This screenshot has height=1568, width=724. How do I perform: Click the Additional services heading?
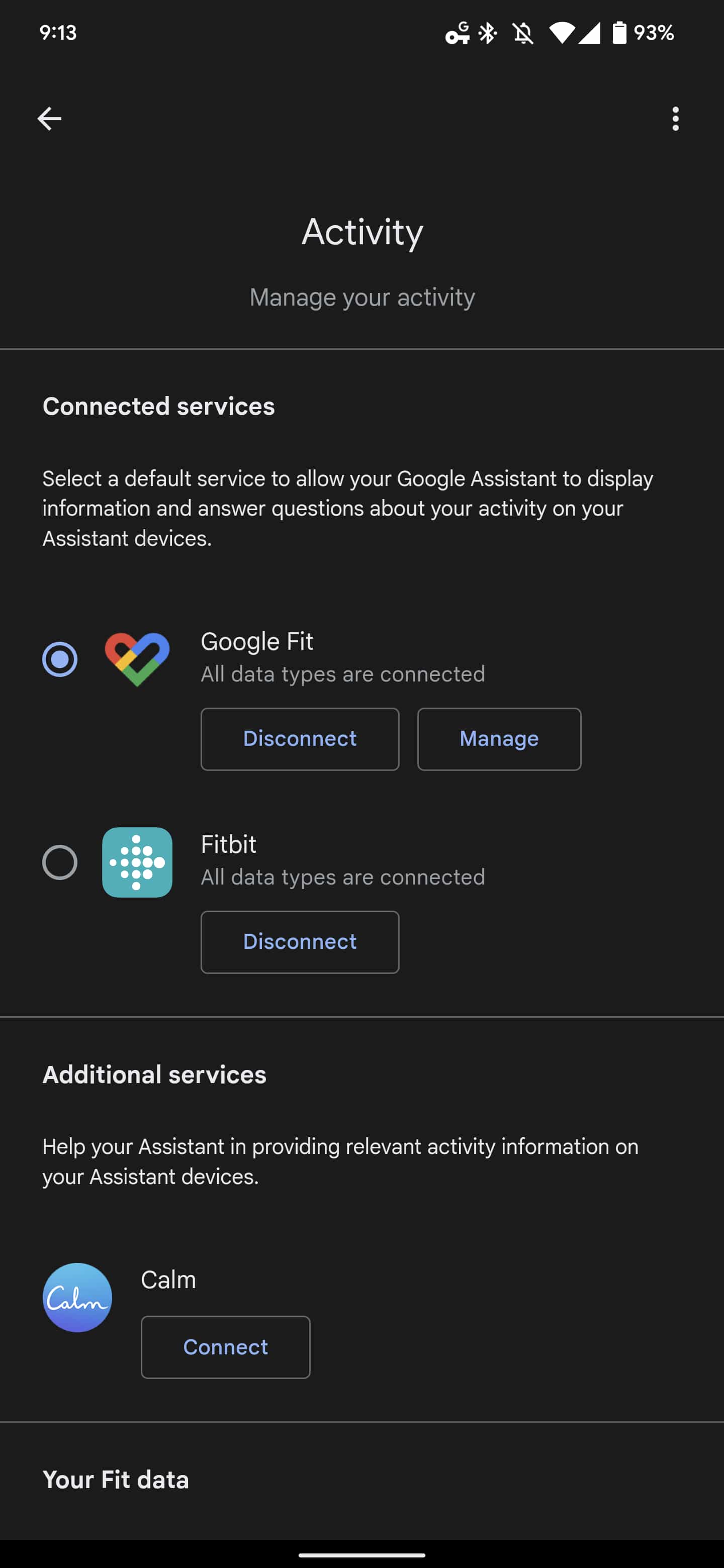point(153,1074)
